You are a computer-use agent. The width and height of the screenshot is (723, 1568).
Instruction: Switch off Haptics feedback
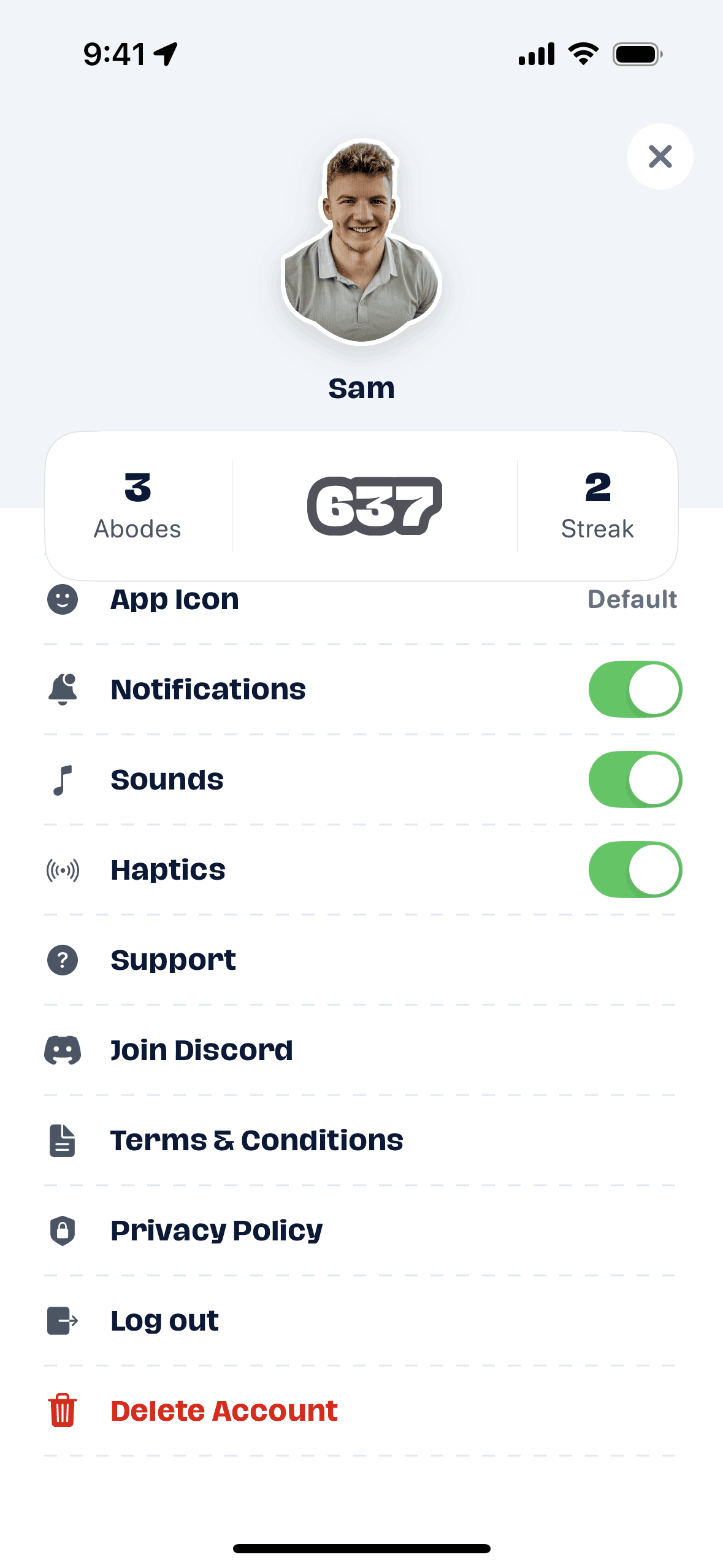tap(635, 869)
